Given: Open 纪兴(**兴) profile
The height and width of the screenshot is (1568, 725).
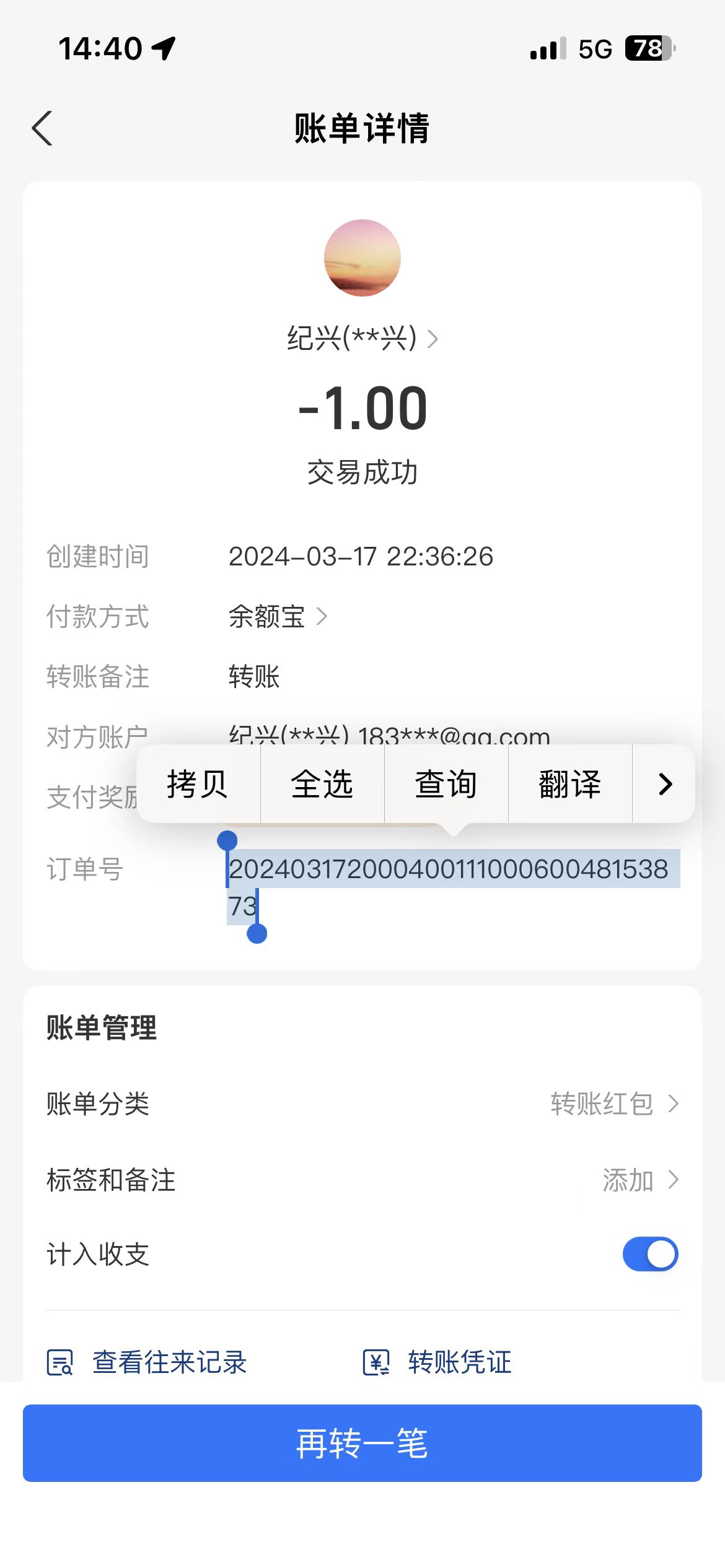Looking at the screenshot, I should [x=362, y=338].
